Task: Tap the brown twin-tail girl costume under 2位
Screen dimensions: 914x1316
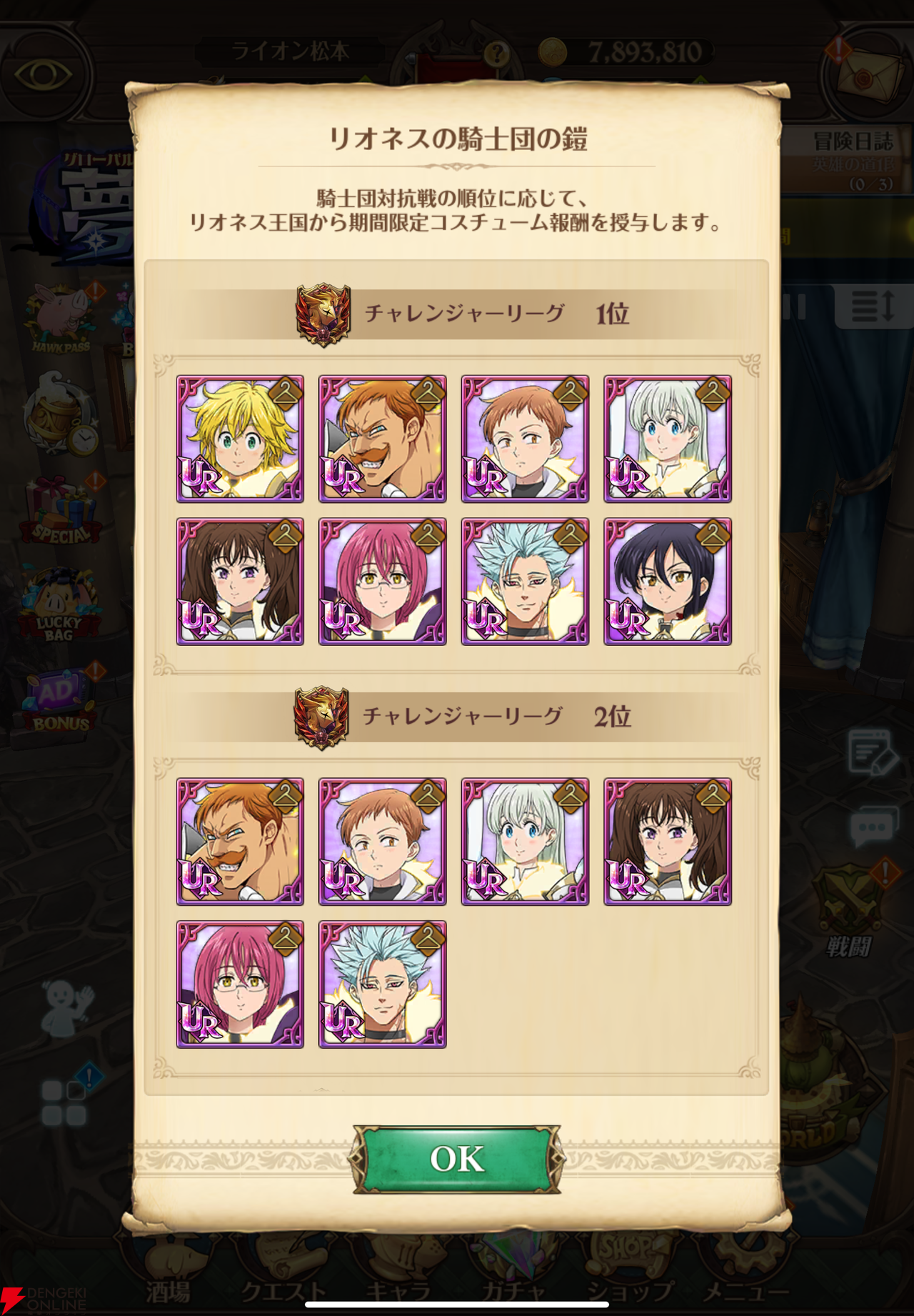Action: click(668, 842)
